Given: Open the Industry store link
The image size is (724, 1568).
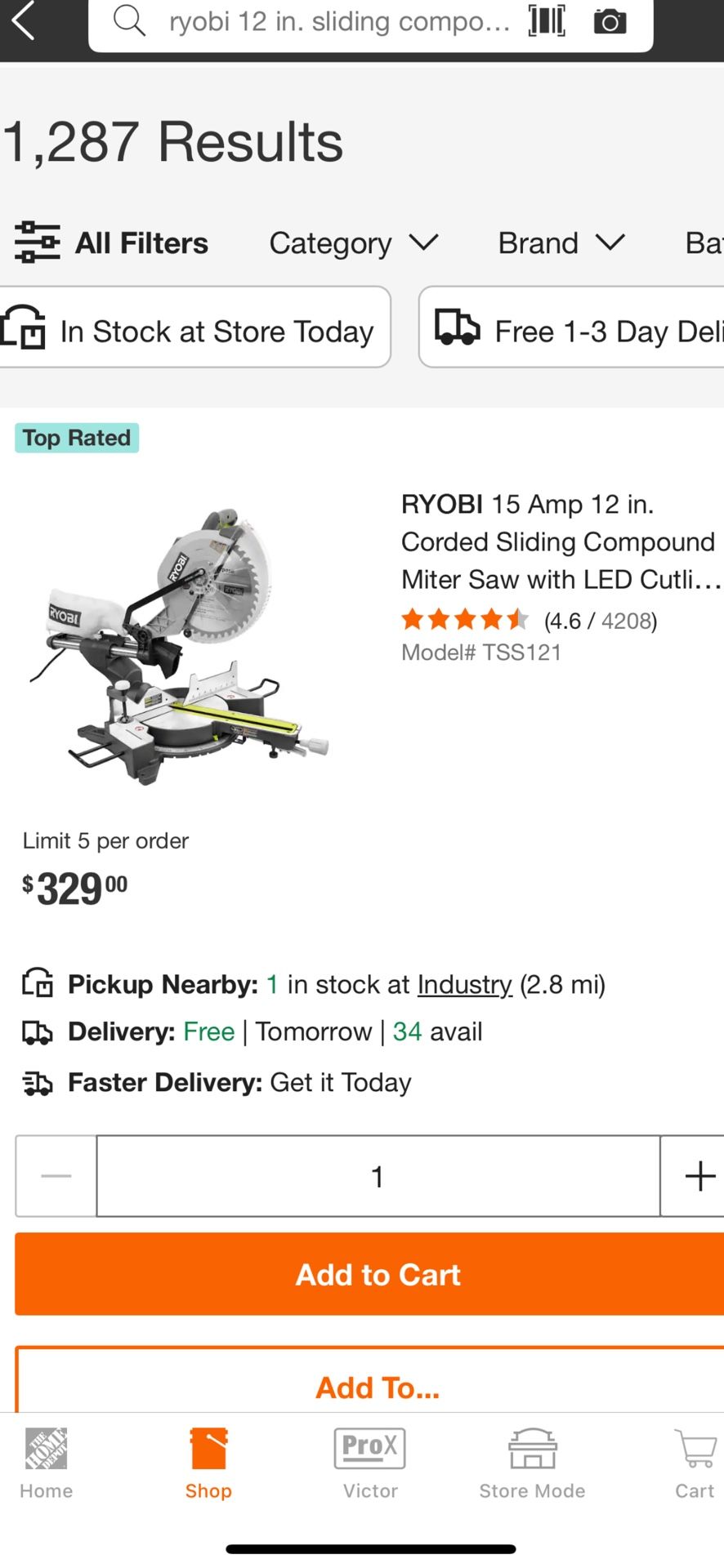Looking at the screenshot, I should click(464, 984).
